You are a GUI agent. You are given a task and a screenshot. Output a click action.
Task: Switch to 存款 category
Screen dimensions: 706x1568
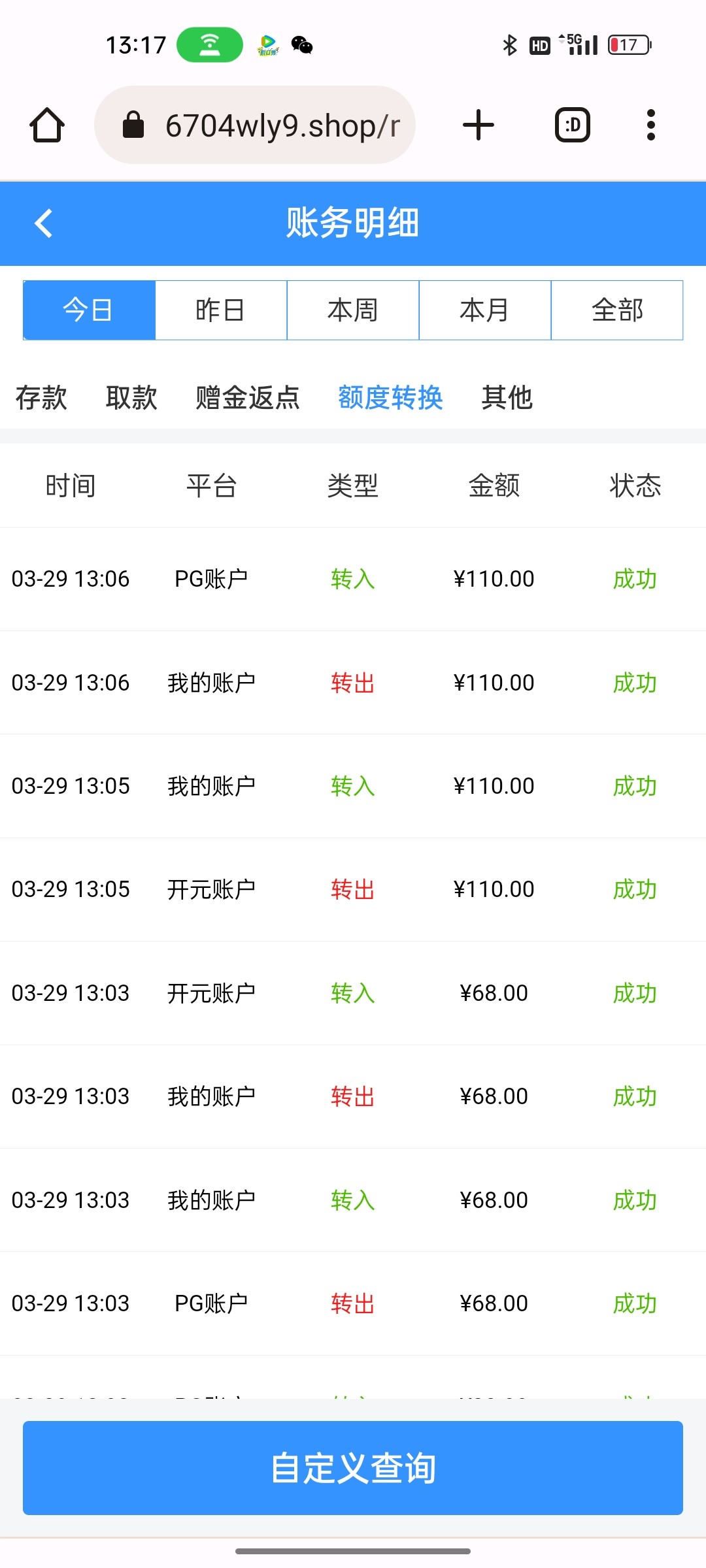tap(41, 397)
